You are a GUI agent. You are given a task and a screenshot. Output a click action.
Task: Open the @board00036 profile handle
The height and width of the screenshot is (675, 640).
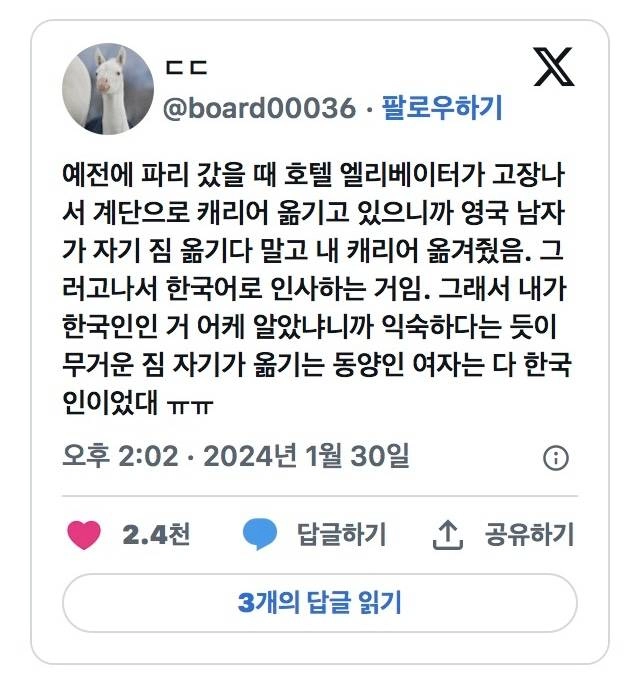(x=258, y=108)
